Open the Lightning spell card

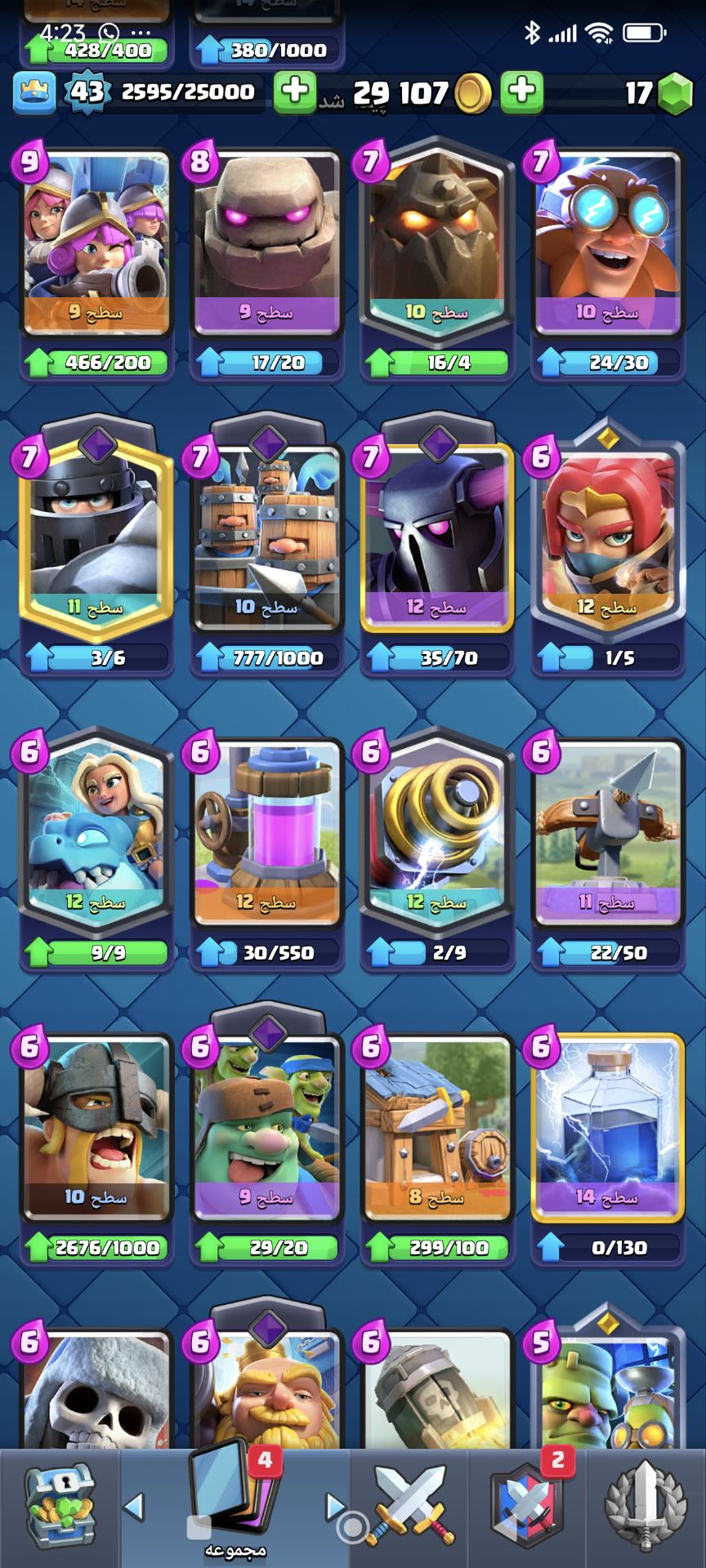tap(606, 1127)
